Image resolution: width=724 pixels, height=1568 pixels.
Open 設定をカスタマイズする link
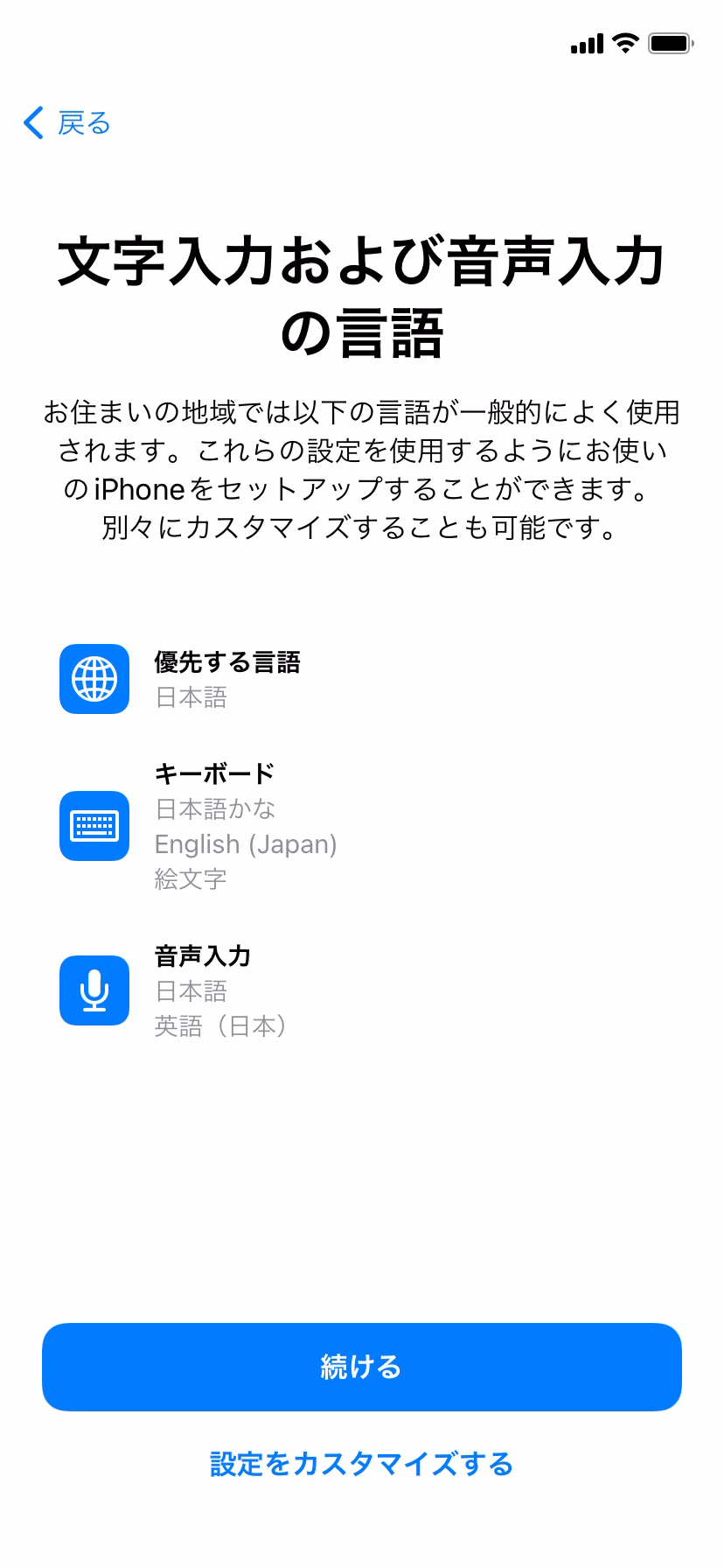tap(362, 1464)
